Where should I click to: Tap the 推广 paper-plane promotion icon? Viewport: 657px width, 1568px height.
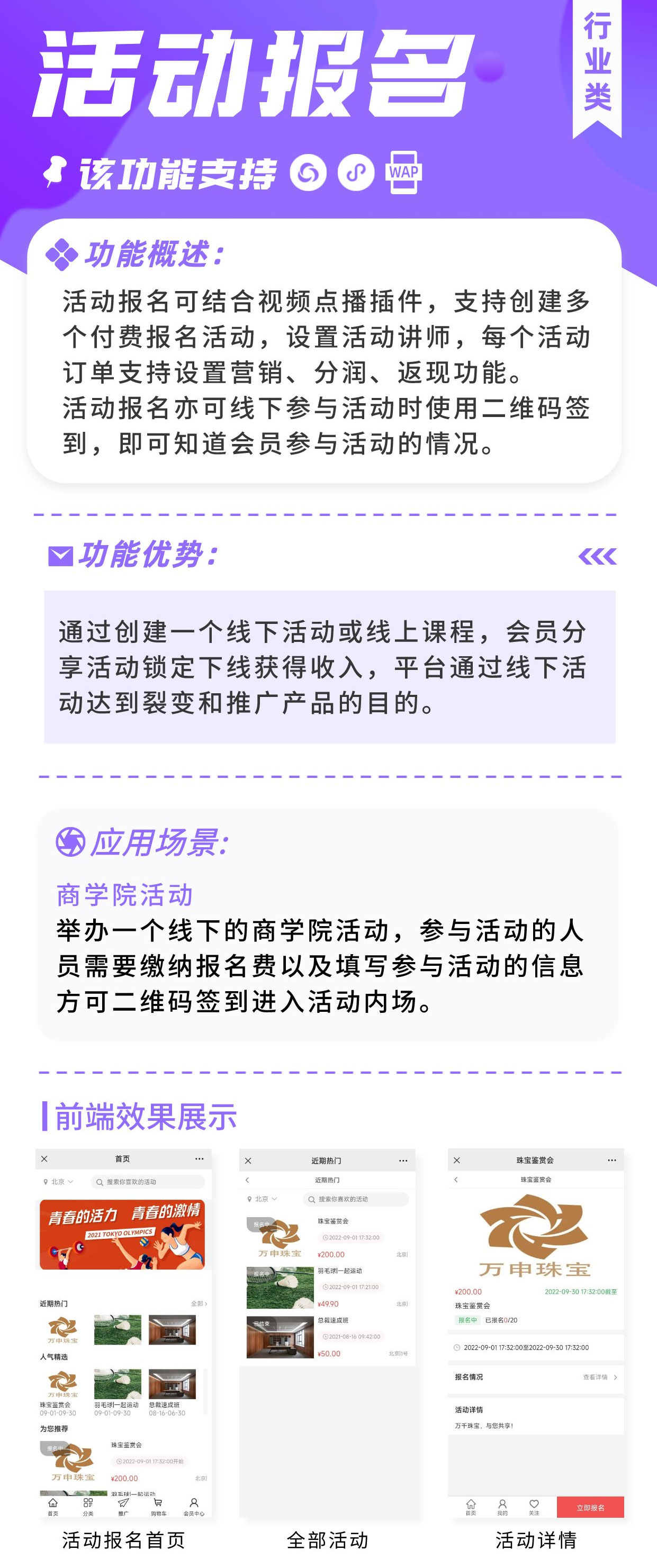(x=123, y=1503)
